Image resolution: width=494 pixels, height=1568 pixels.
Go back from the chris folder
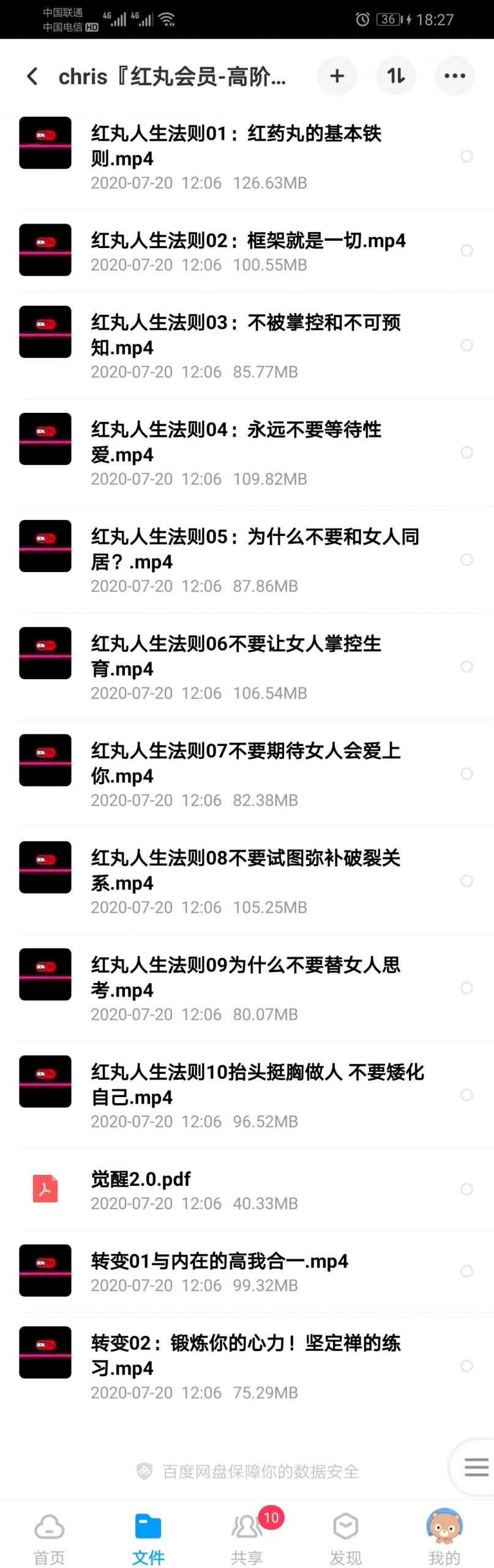coord(32,76)
